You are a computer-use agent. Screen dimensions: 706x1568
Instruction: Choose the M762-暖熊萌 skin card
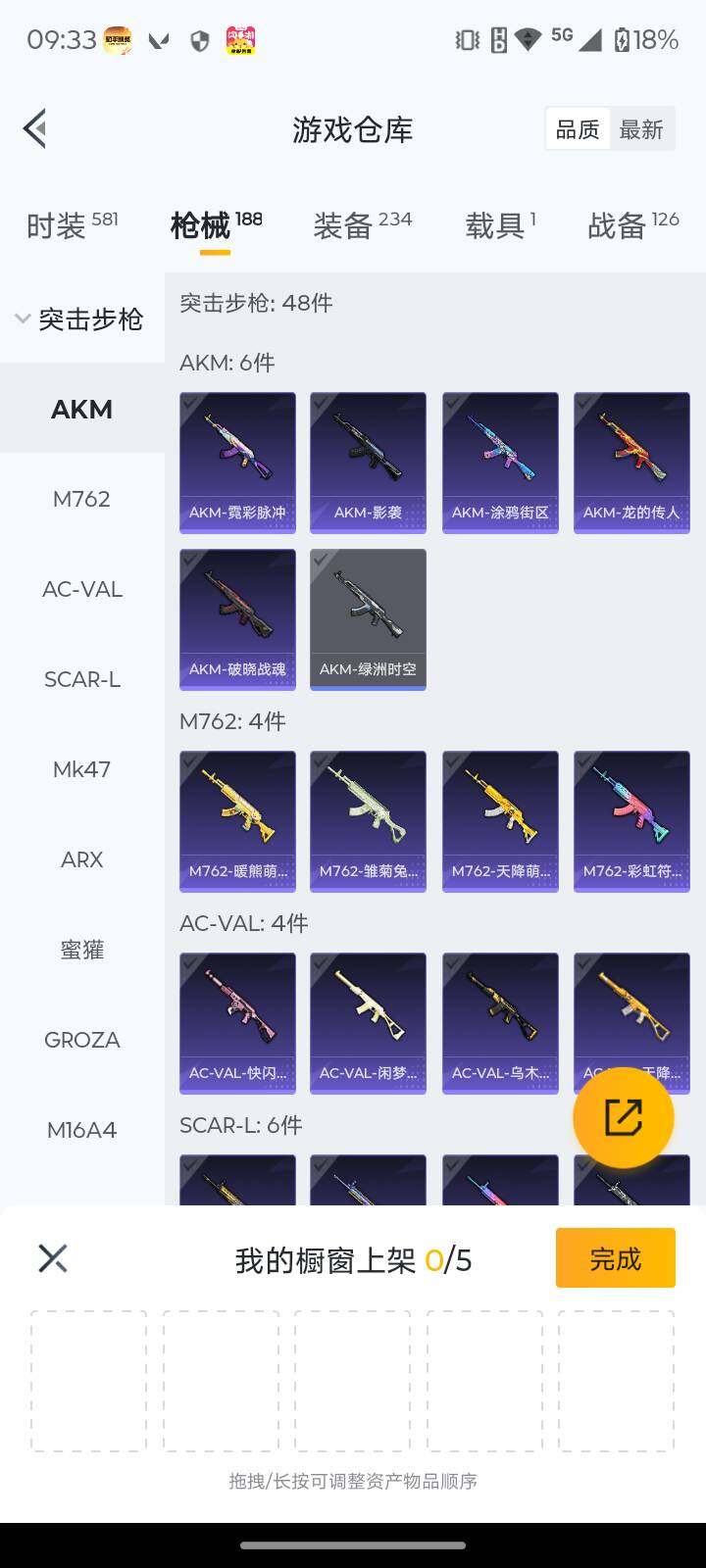pos(237,821)
